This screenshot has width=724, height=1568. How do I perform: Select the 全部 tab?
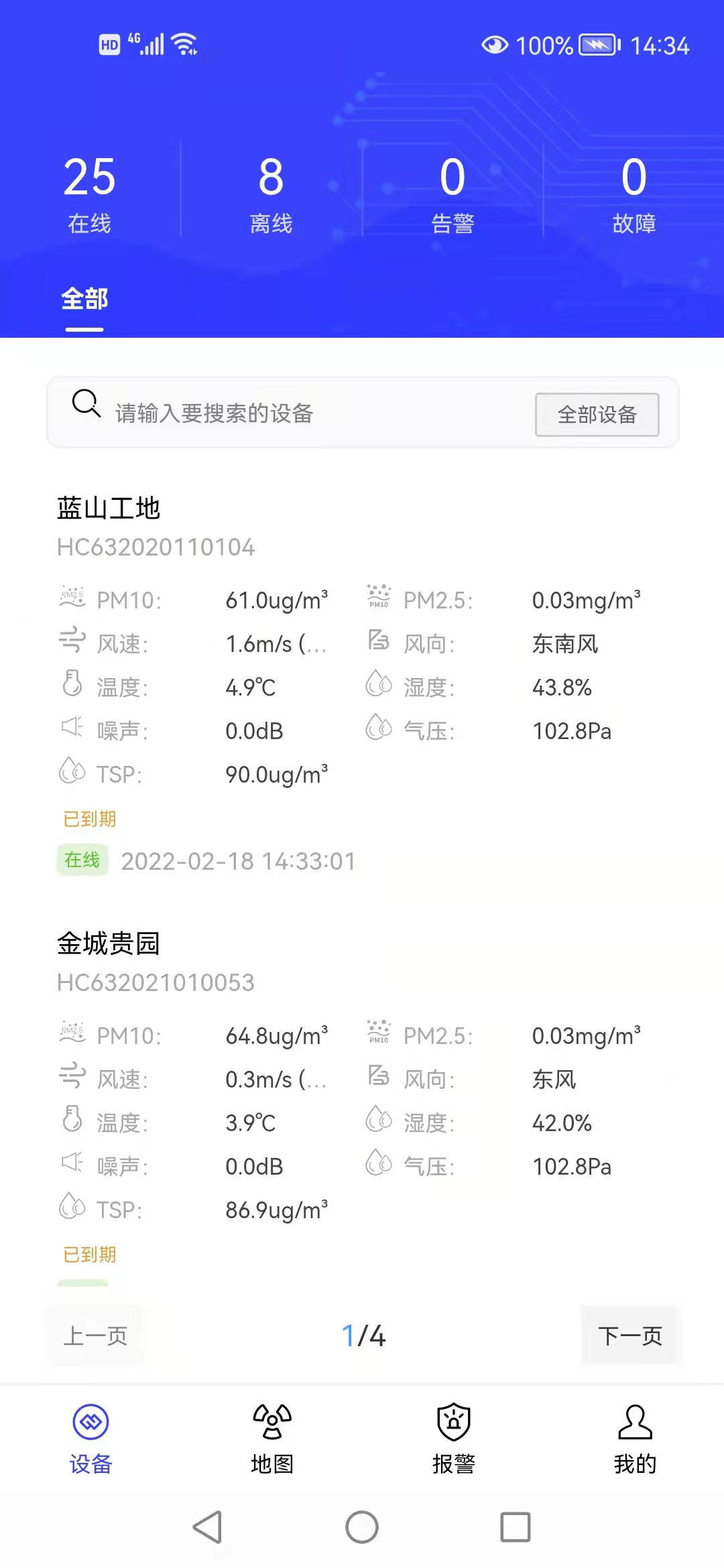coord(84,300)
